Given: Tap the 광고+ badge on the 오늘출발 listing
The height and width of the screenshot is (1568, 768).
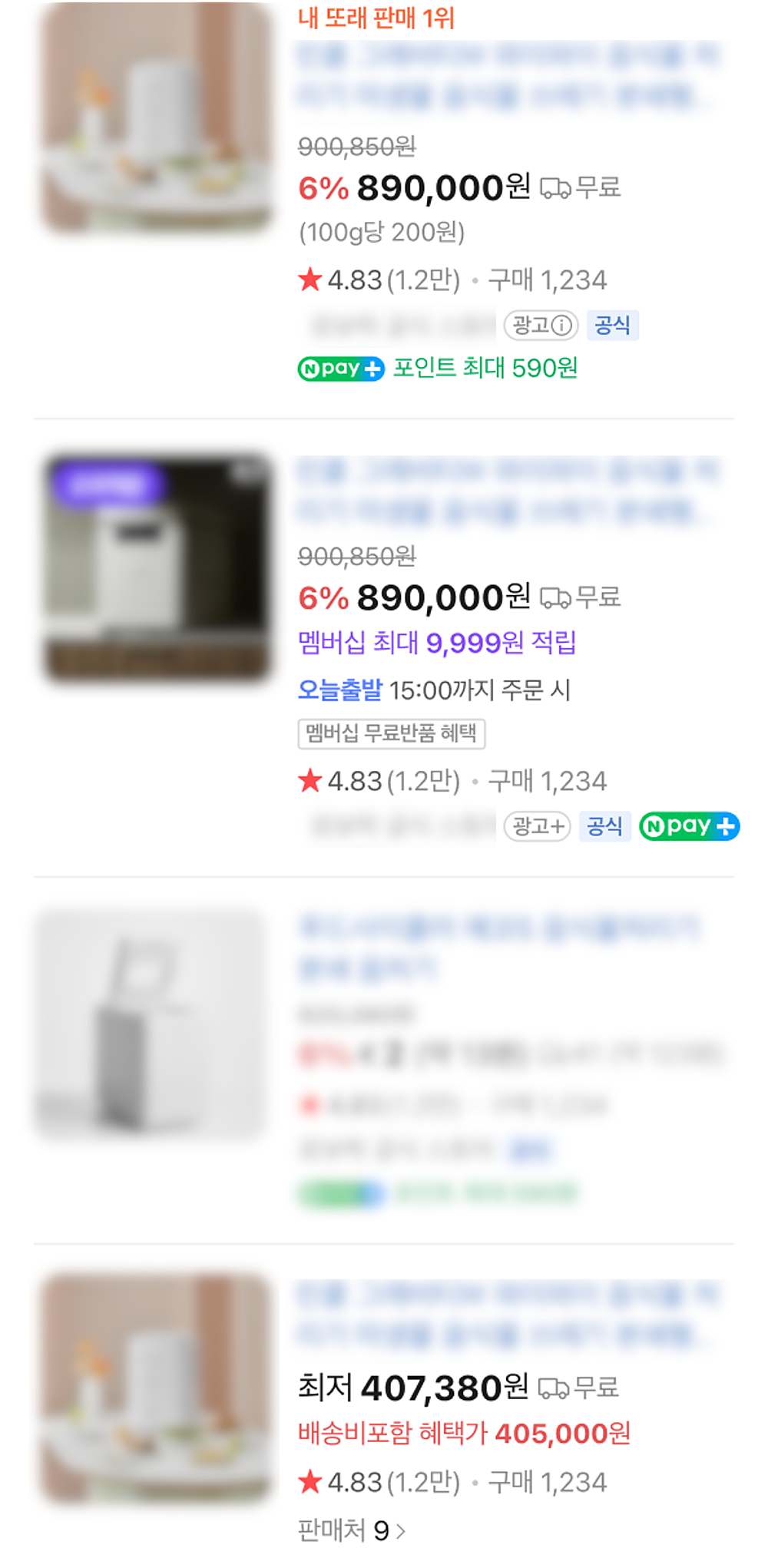Looking at the screenshot, I should [x=537, y=826].
